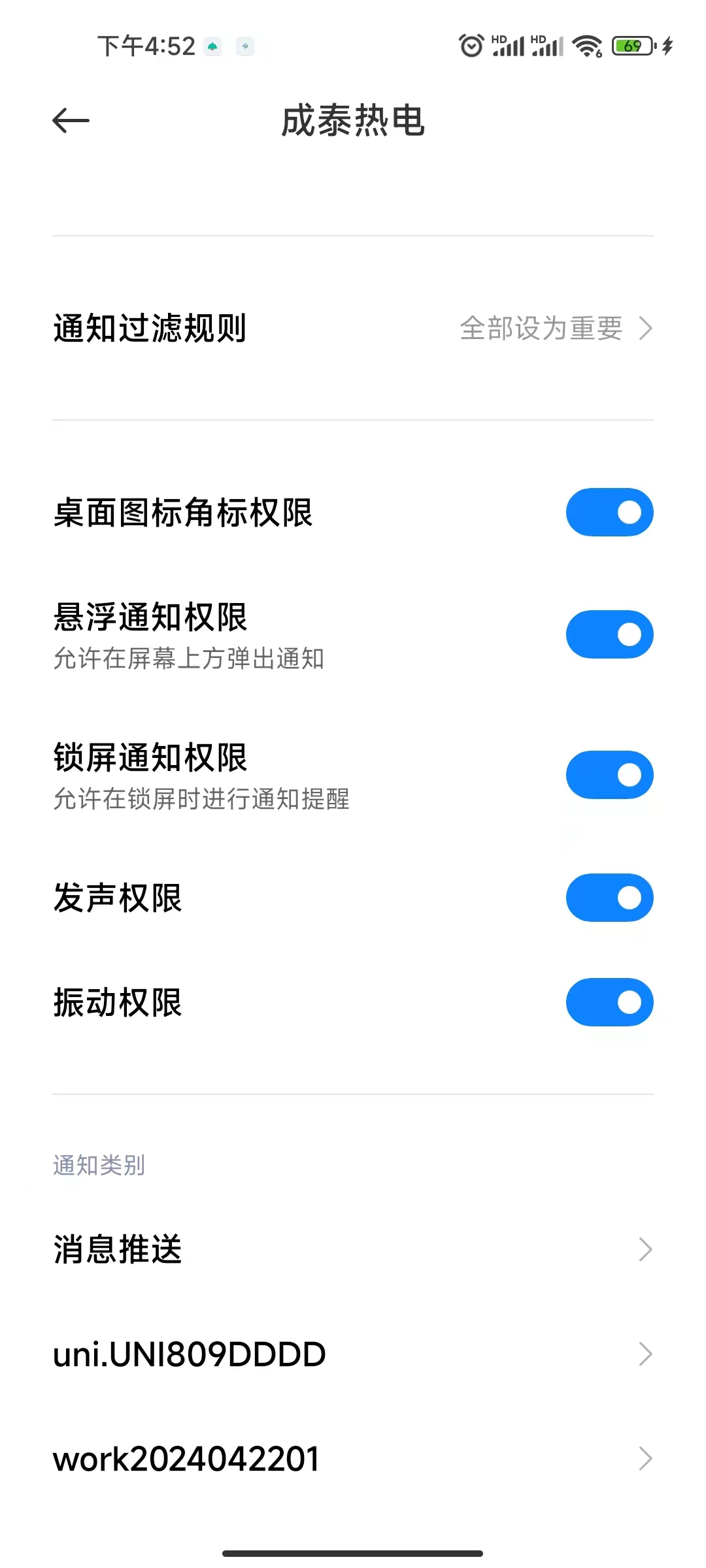
Task: Turn off 锁屏通知权限 switch
Action: [609, 775]
